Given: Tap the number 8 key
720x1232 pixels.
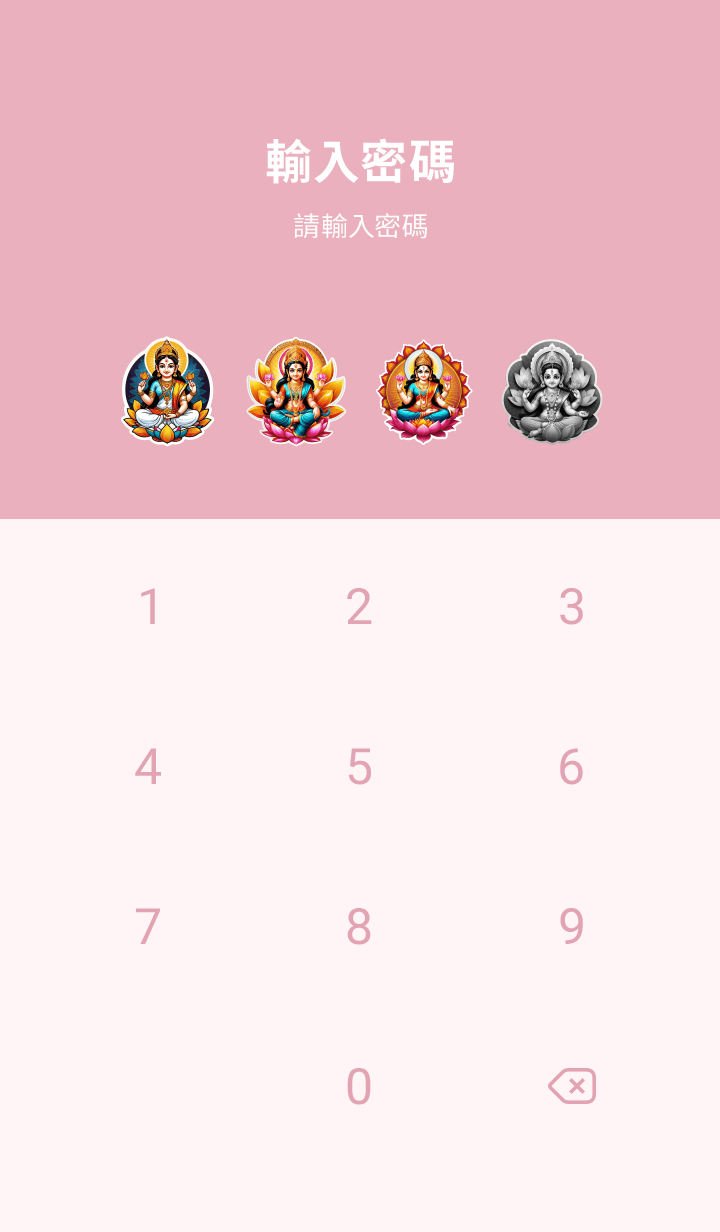Looking at the screenshot, I should (x=359, y=927).
